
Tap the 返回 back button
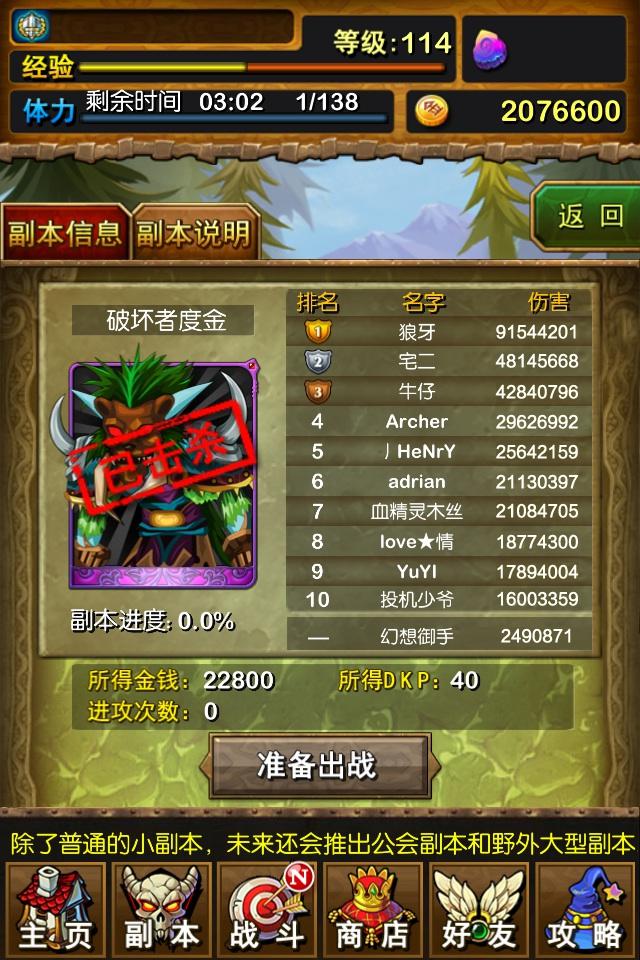tap(588, 216)
